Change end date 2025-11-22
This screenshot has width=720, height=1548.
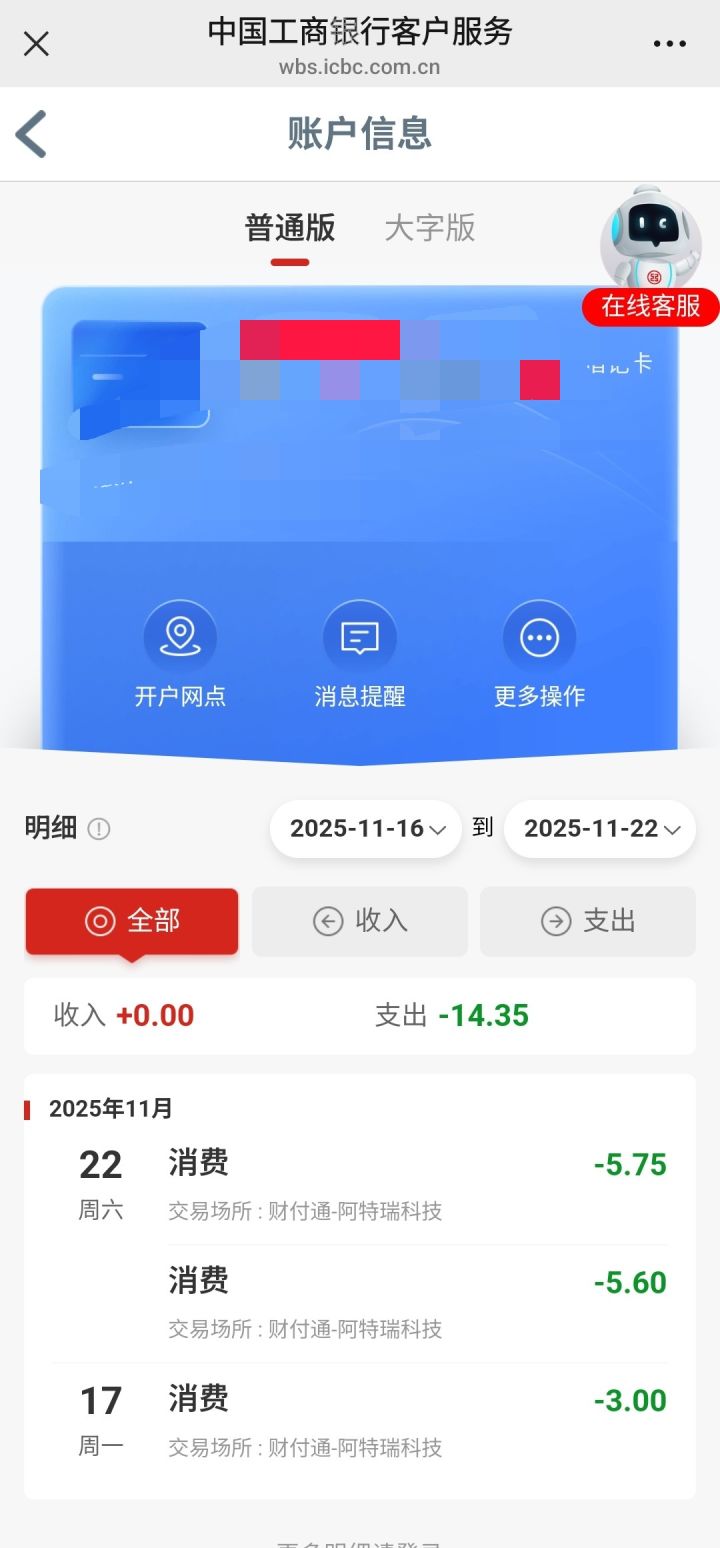pyautogui.click(x=600, y=829)
